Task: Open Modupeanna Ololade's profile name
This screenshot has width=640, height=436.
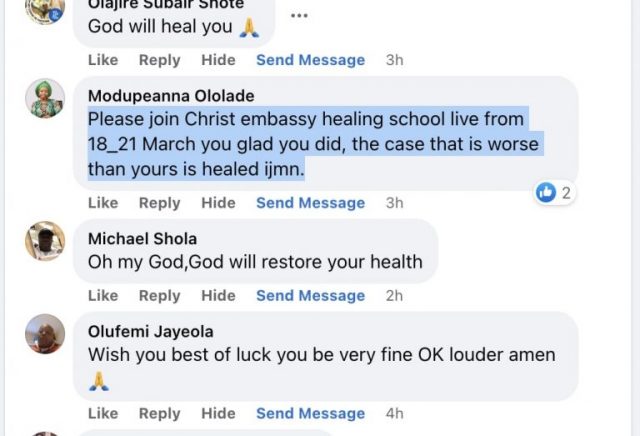Action: tap(171, 96)
